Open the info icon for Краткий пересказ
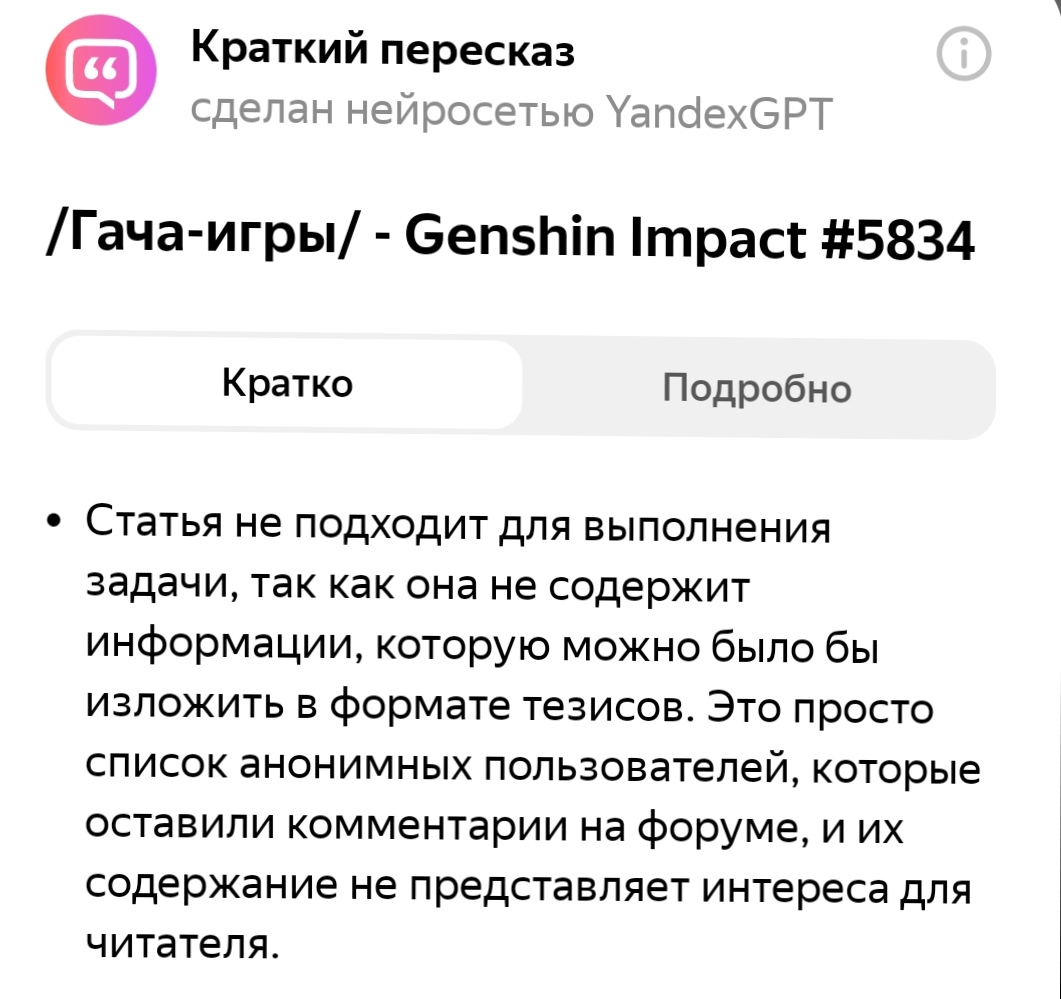1061x999 pixels. point(964,56)
